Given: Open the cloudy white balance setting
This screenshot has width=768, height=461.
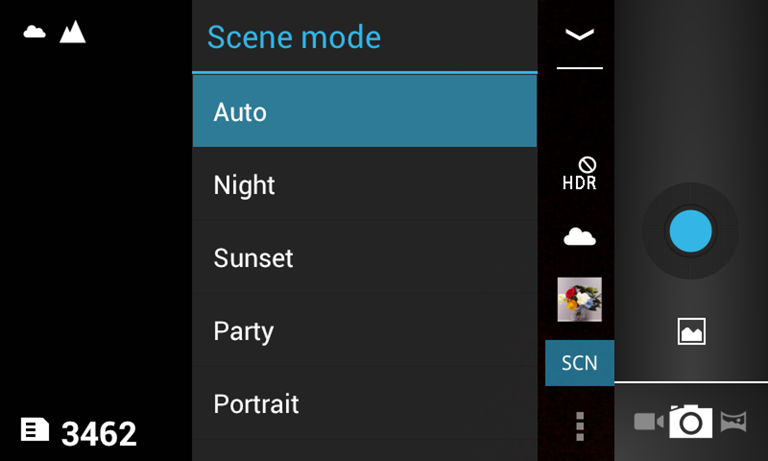Looking at the screenshot, I should (x=579, y=237).
